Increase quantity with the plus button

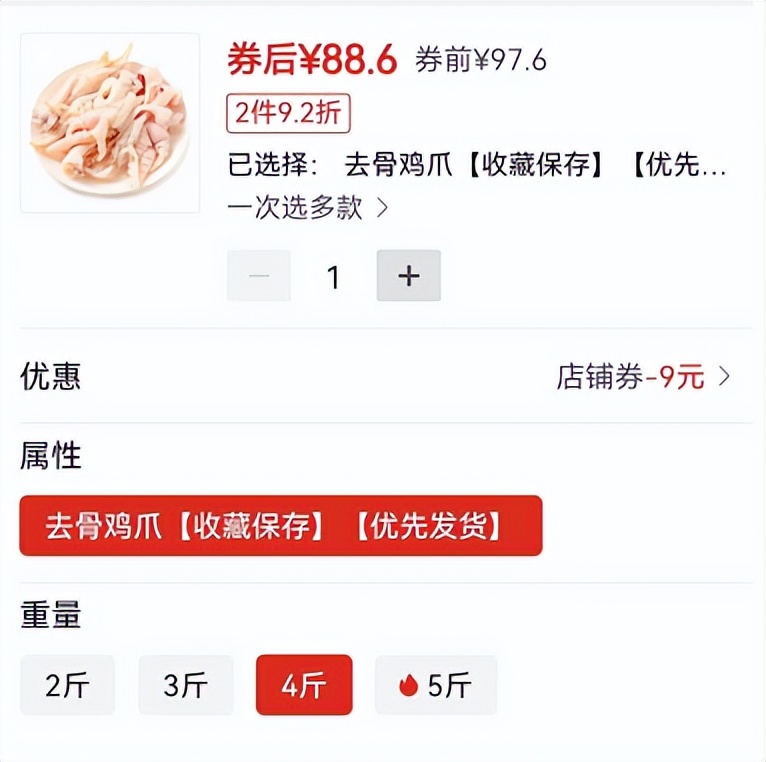click(408, 276)
